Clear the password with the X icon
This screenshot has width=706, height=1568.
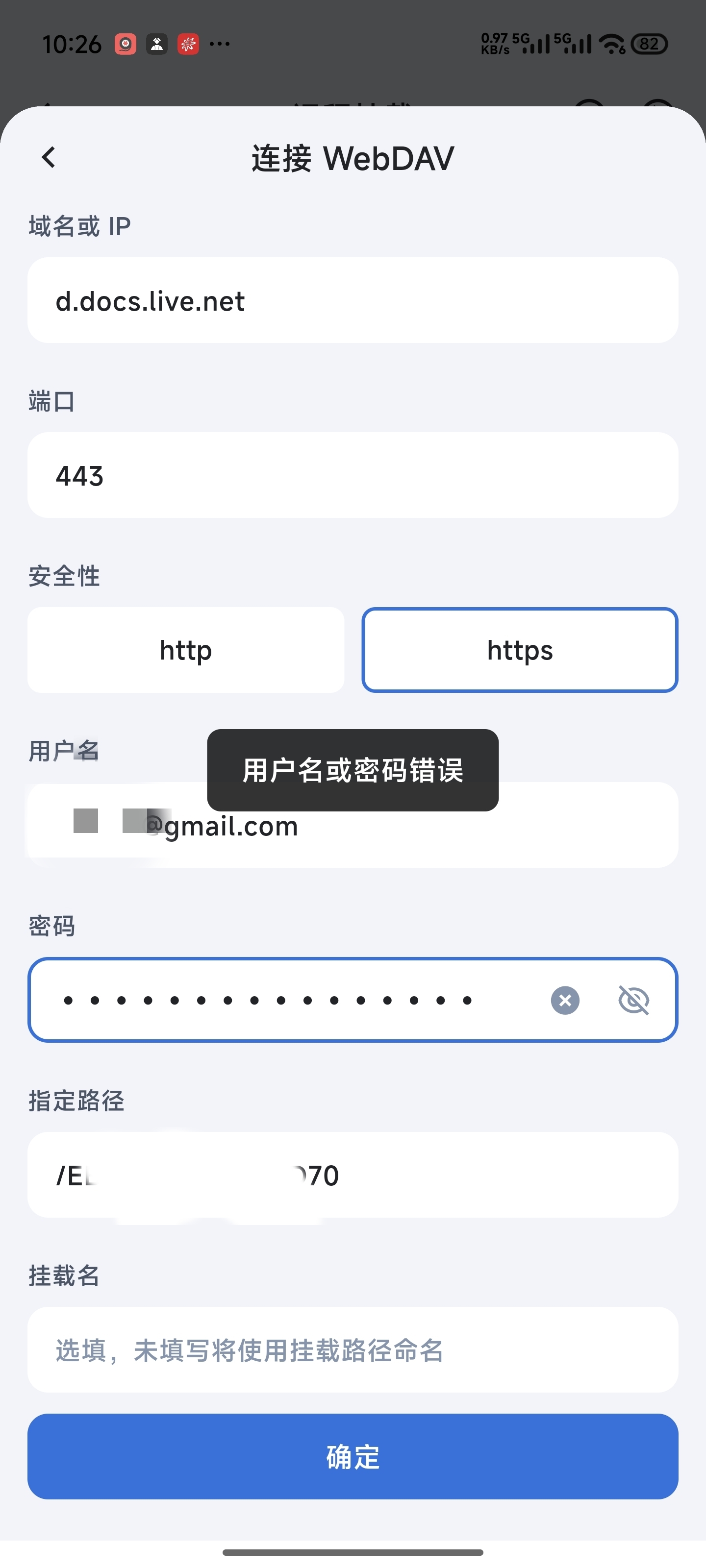click(565, 1000)
